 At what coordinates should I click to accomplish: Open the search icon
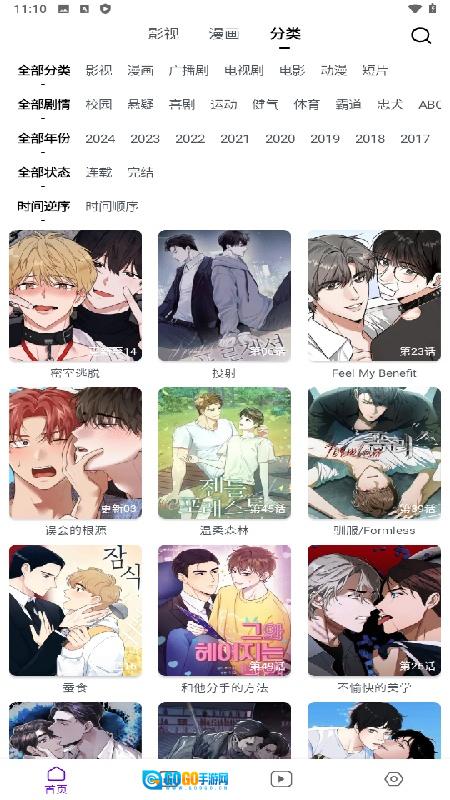coord(421,35)
